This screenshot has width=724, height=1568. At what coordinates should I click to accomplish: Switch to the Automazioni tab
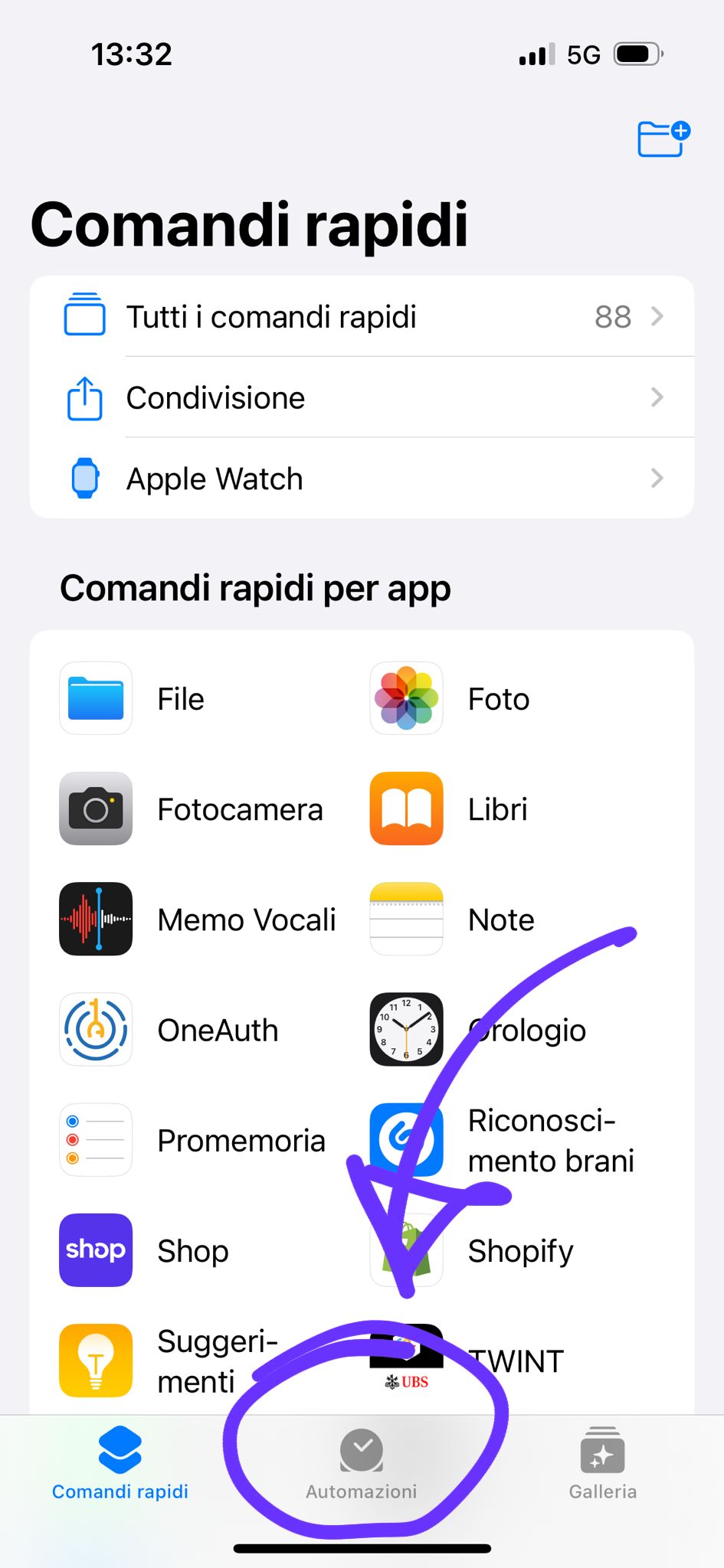point(362,1463)
